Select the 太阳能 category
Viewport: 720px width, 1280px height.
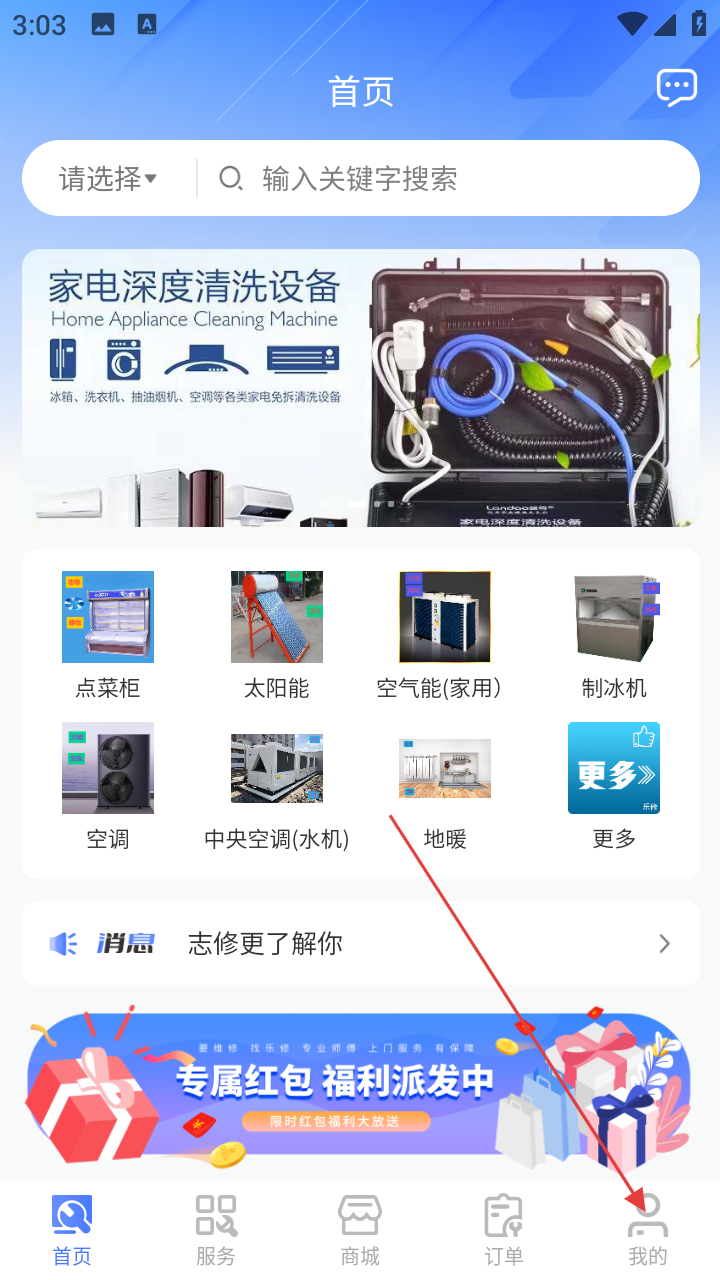pyautogui.click(x=276, y=634)
